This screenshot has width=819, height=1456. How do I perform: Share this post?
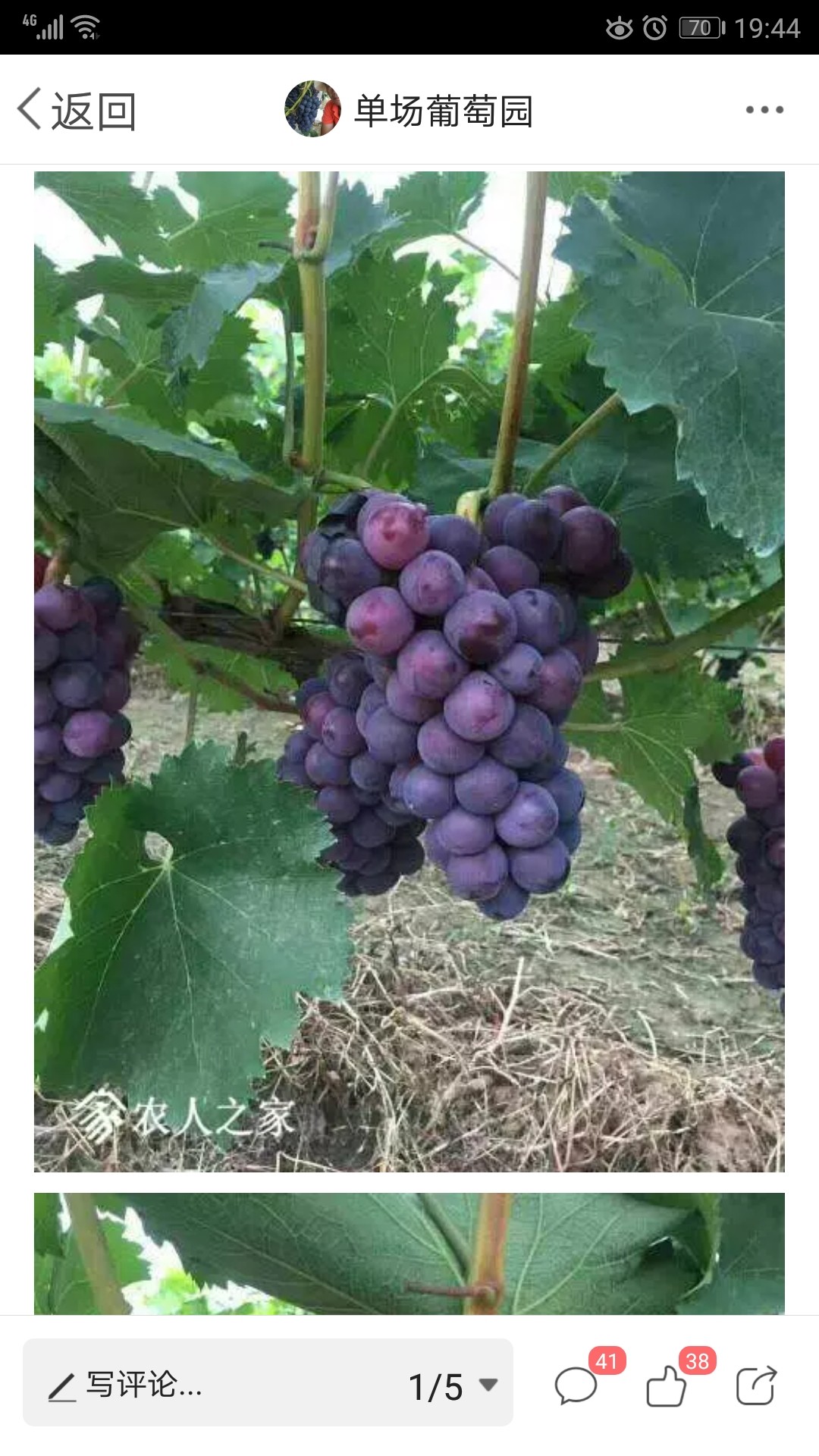[x=757, y=1385]
